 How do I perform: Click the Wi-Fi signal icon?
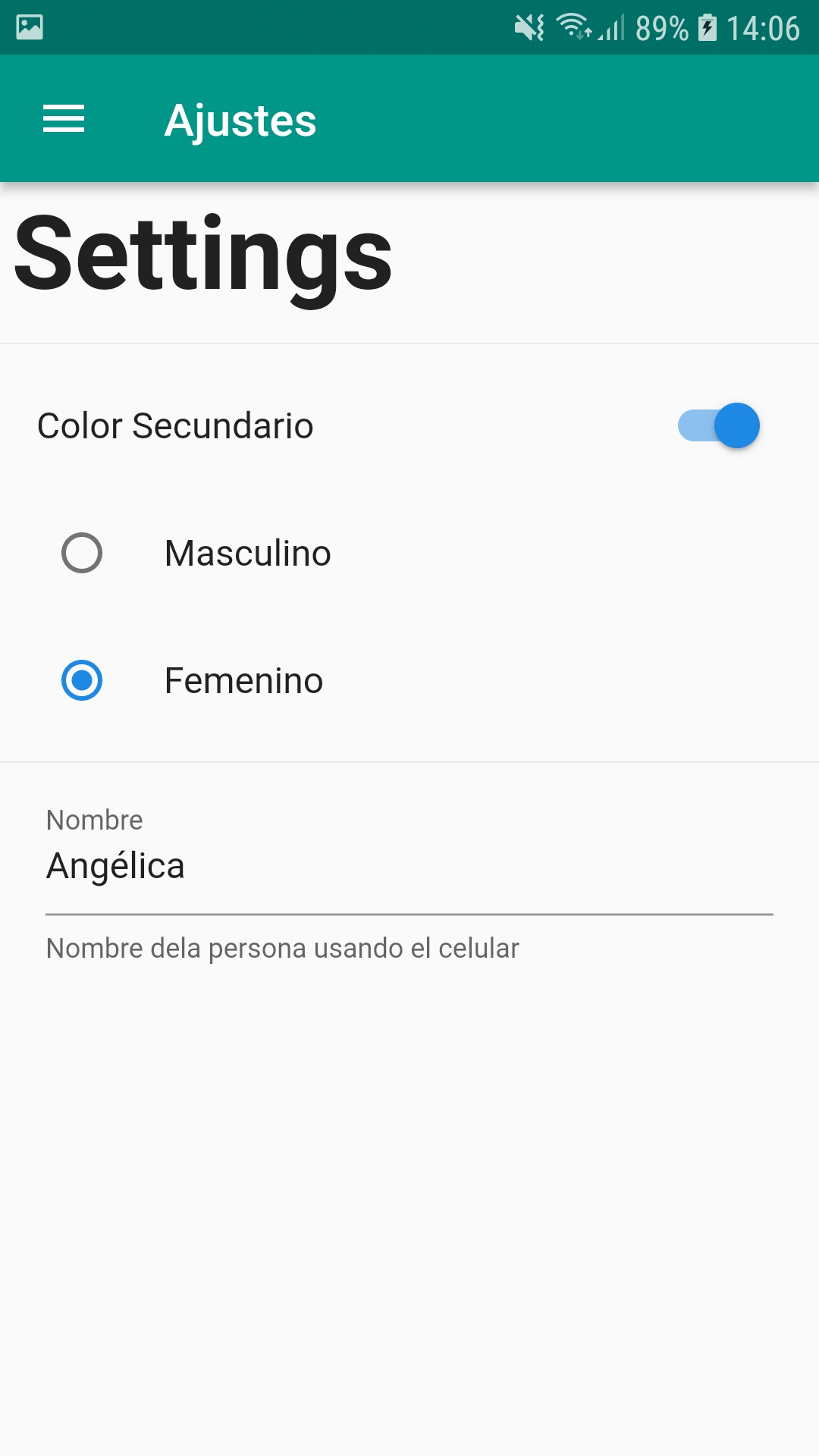[573, 24]
